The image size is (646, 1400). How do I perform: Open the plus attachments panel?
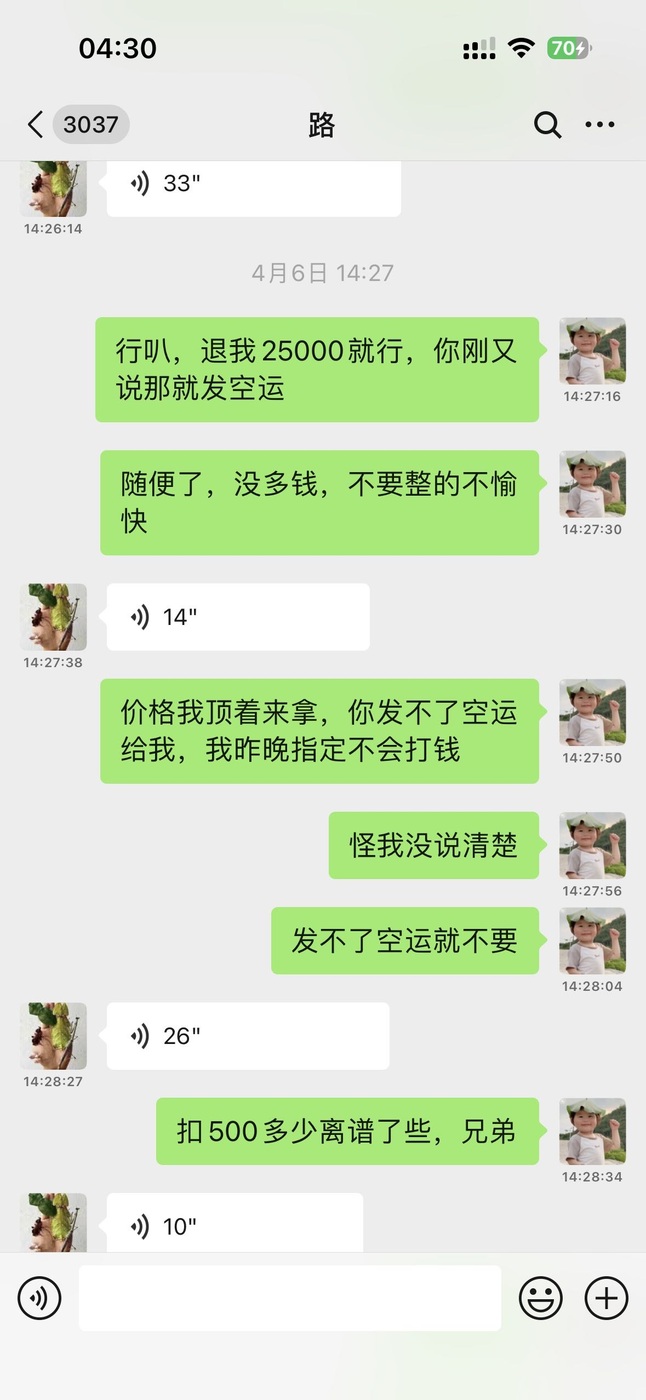(x=606, y=1298)
